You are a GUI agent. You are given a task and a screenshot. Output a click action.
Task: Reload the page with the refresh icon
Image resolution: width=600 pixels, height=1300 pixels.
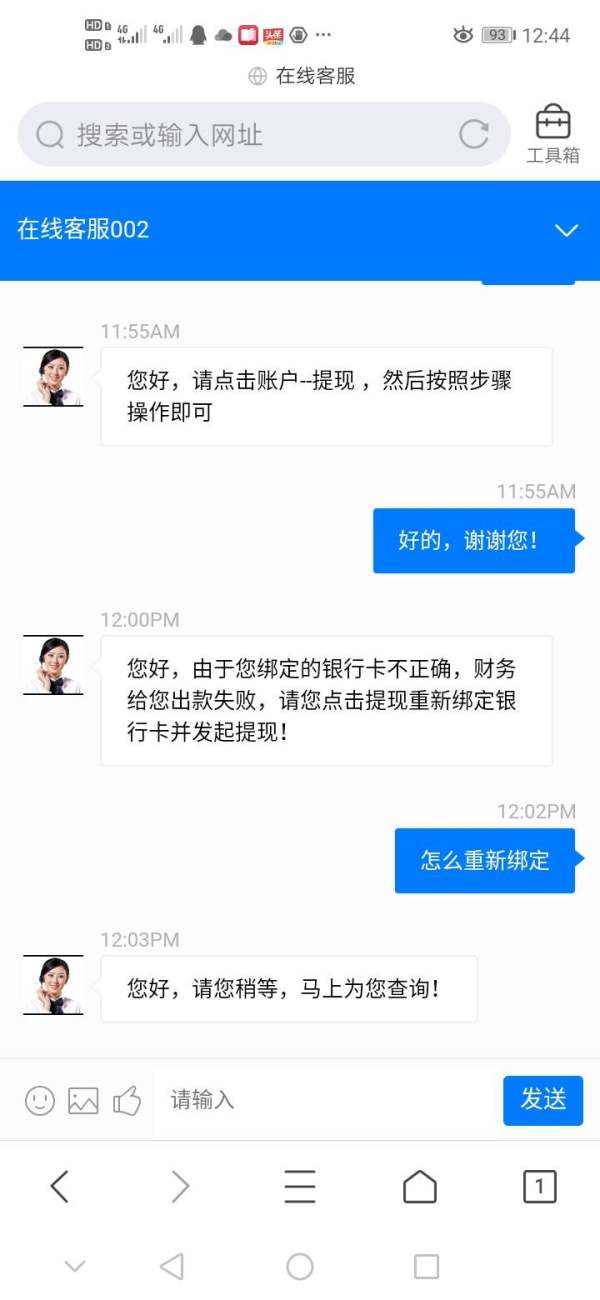[x=474, y=134]
